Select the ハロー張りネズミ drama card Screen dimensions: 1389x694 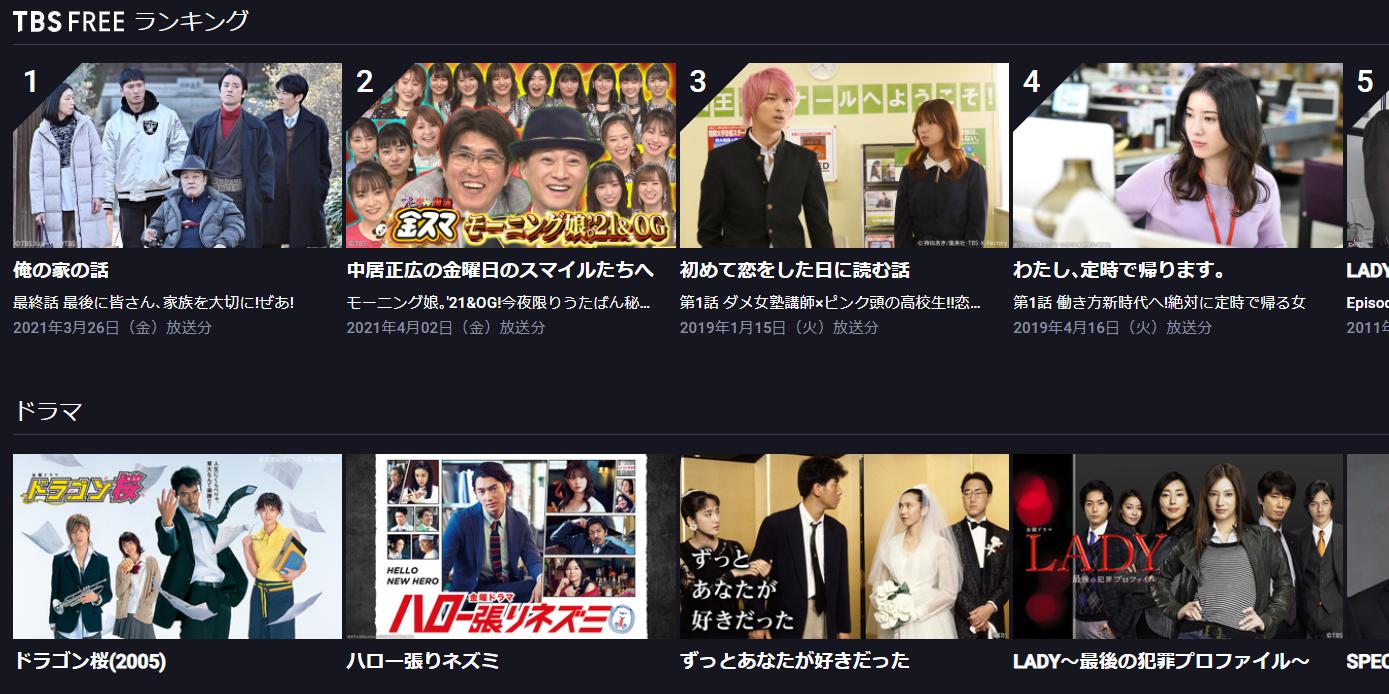coord(510,546)
